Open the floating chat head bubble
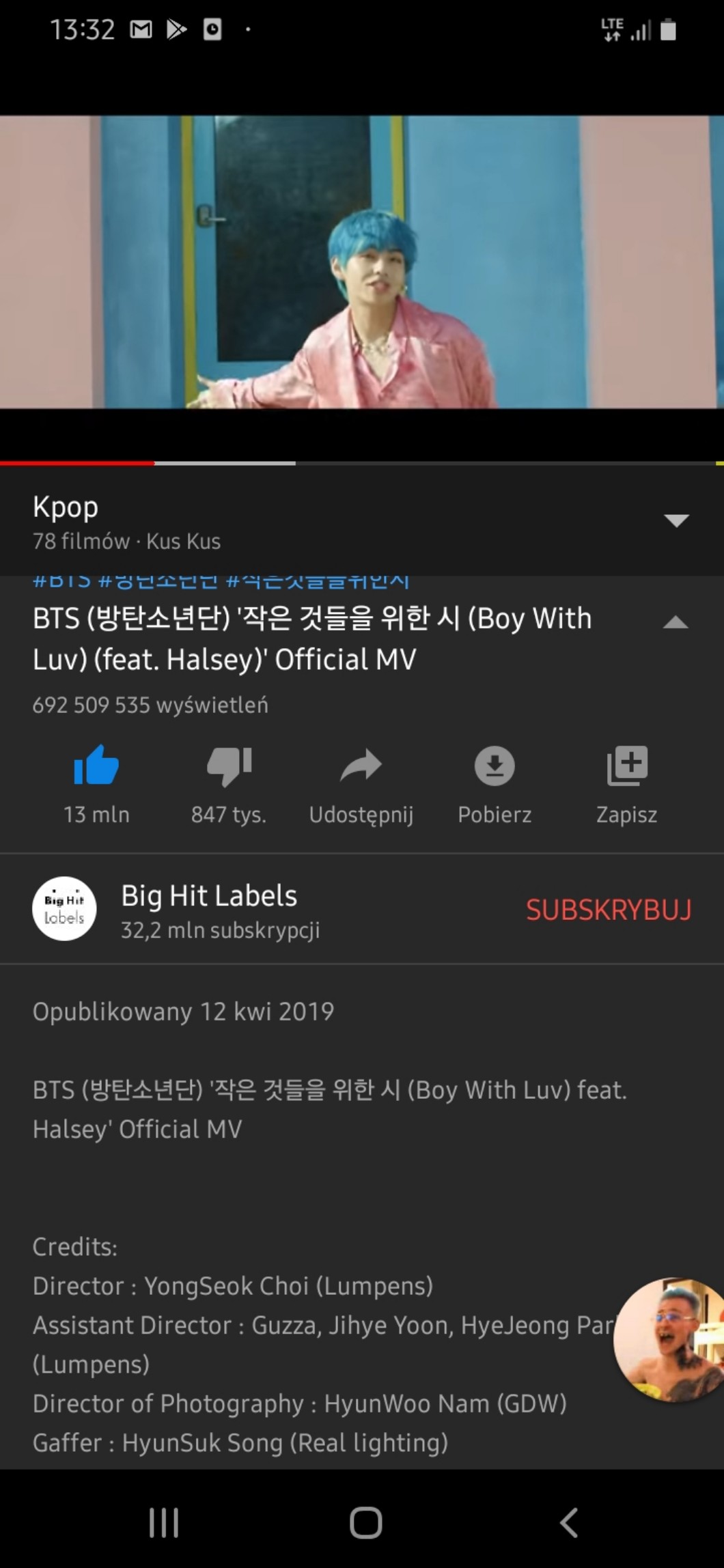Screen dimensions: 724x1568 click(x=669, y=1339)
